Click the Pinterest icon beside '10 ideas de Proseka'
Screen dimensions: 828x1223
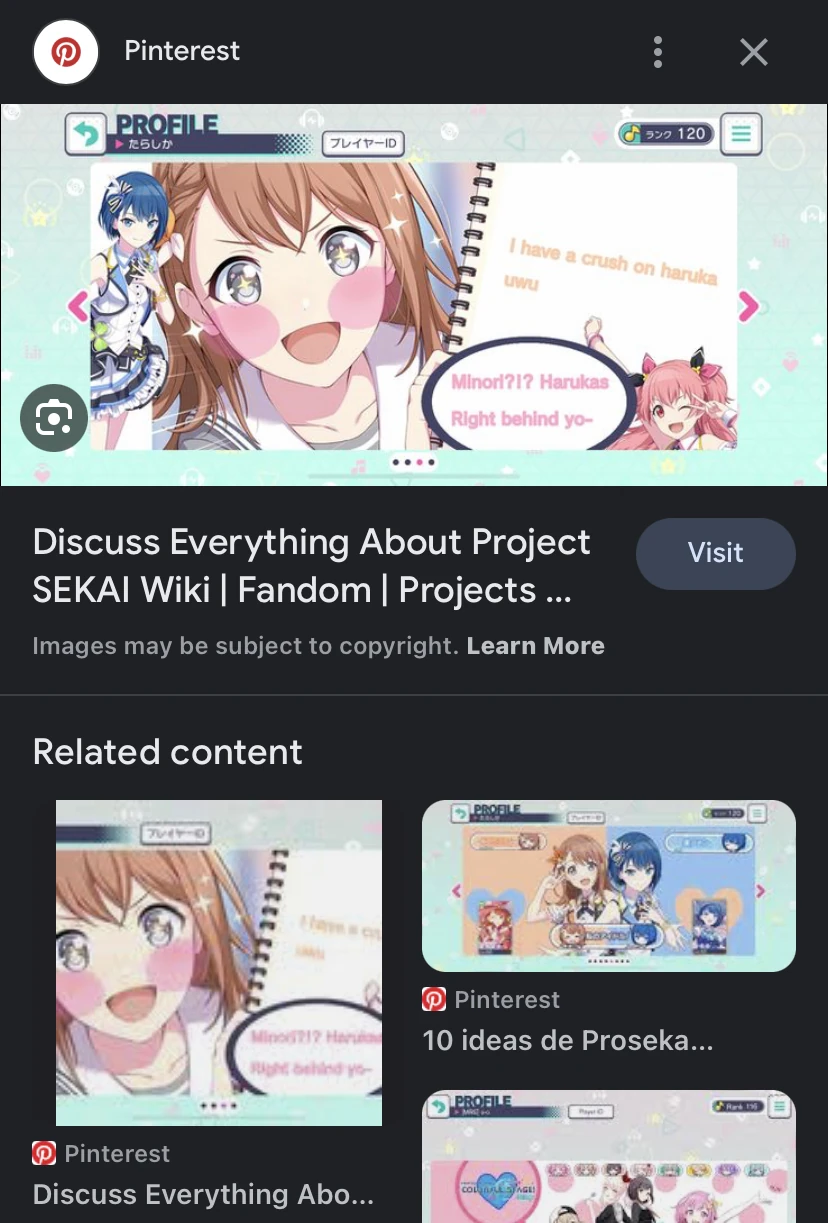point(433,999)
